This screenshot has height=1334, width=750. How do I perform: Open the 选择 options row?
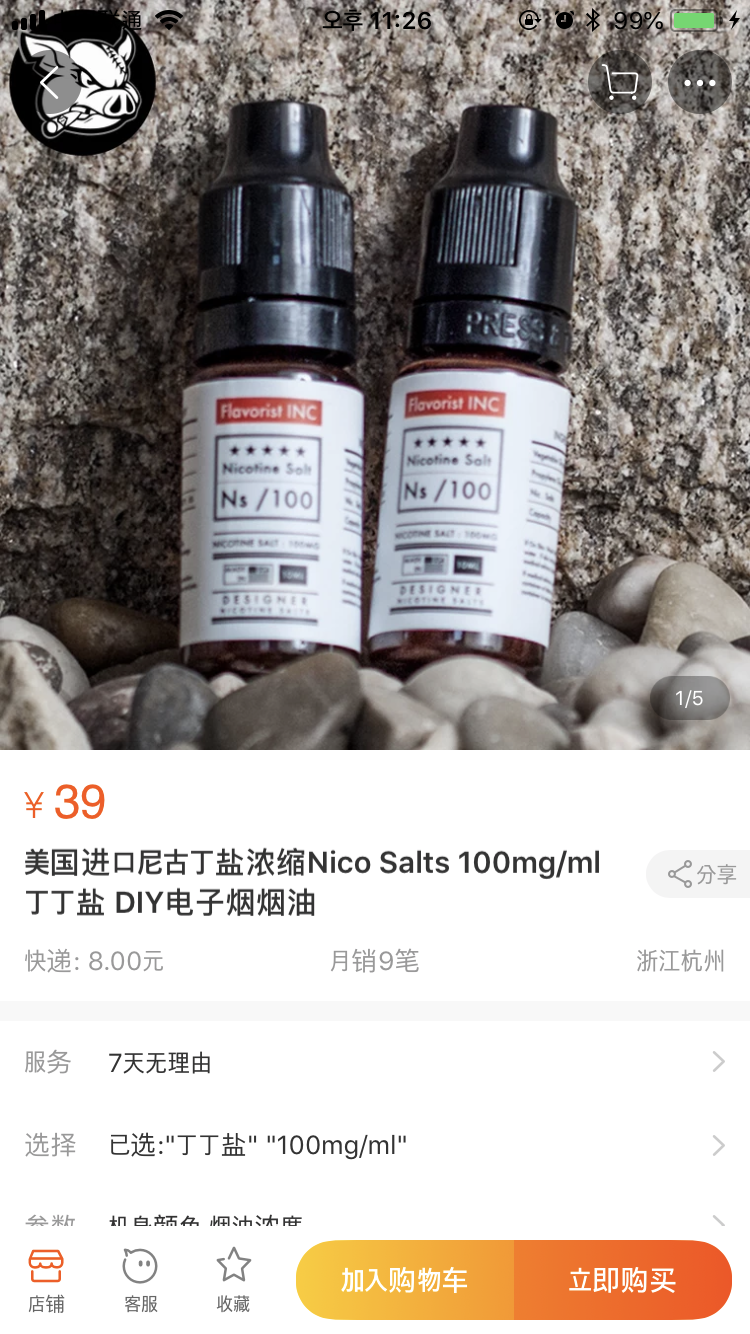click(x=375, y=1145)
